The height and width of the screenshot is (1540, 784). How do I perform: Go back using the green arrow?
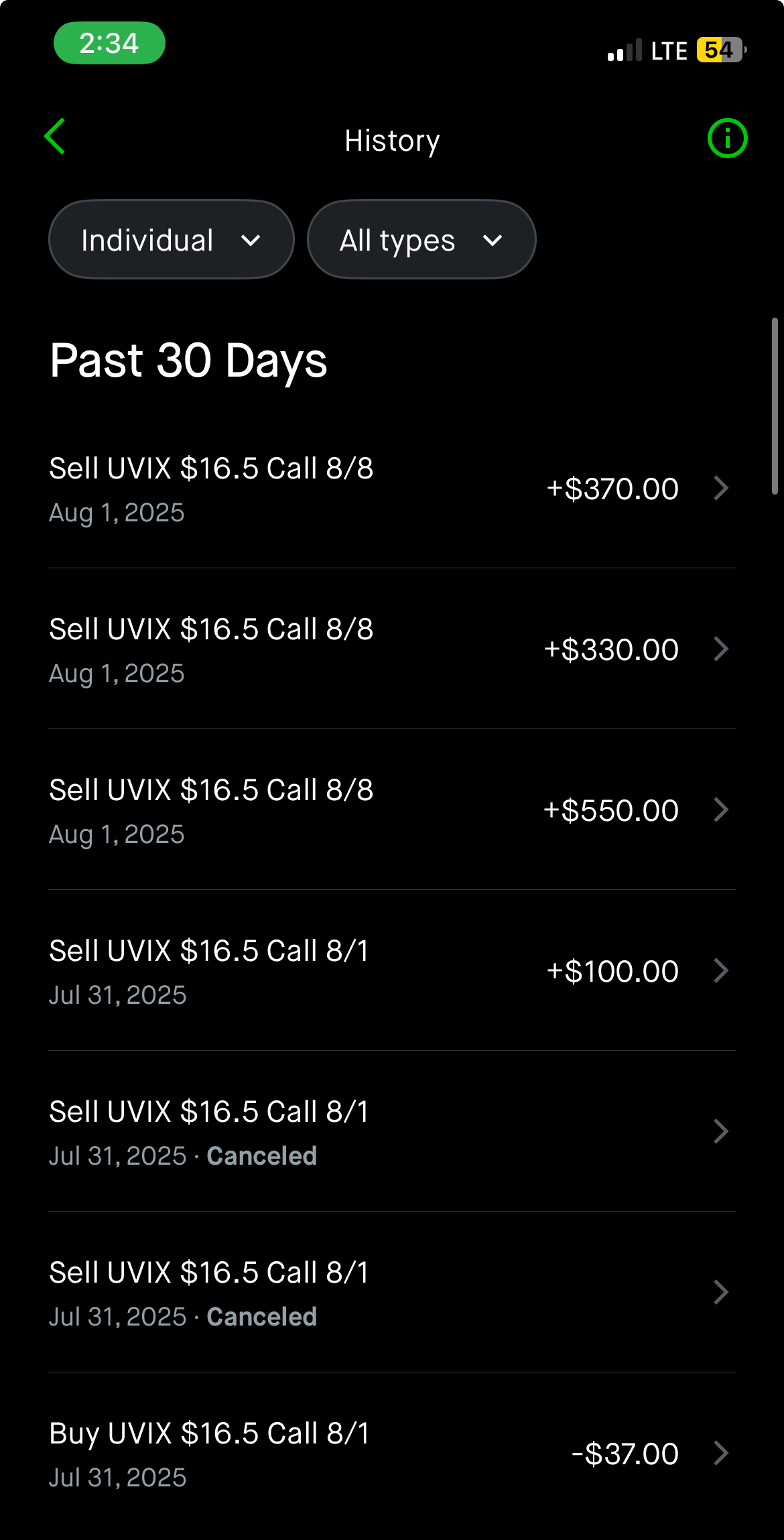pos(55,137)
